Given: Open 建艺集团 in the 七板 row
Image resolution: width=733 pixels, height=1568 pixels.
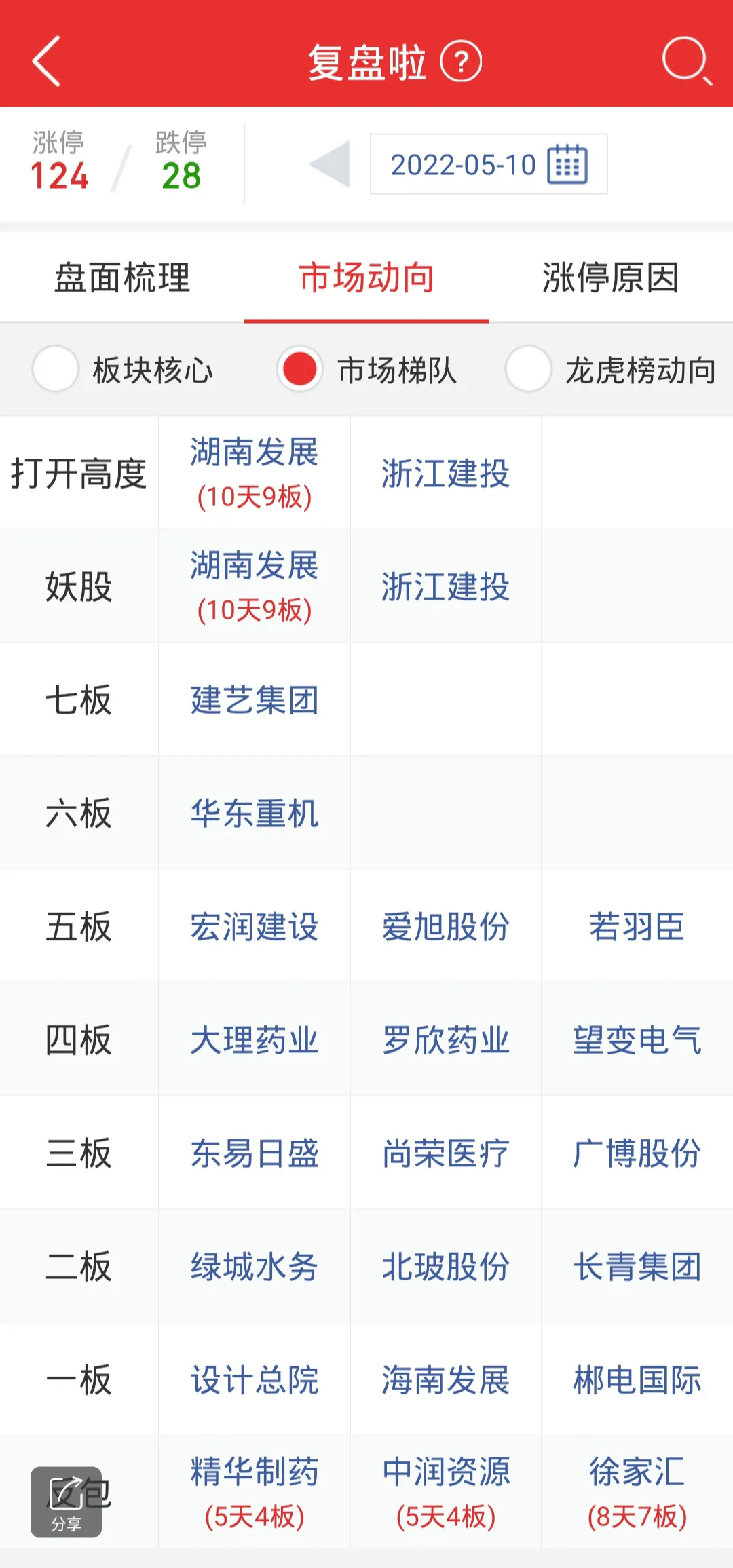Looking at the screenshot, I should pyautogui.click(x=255, y=700).
